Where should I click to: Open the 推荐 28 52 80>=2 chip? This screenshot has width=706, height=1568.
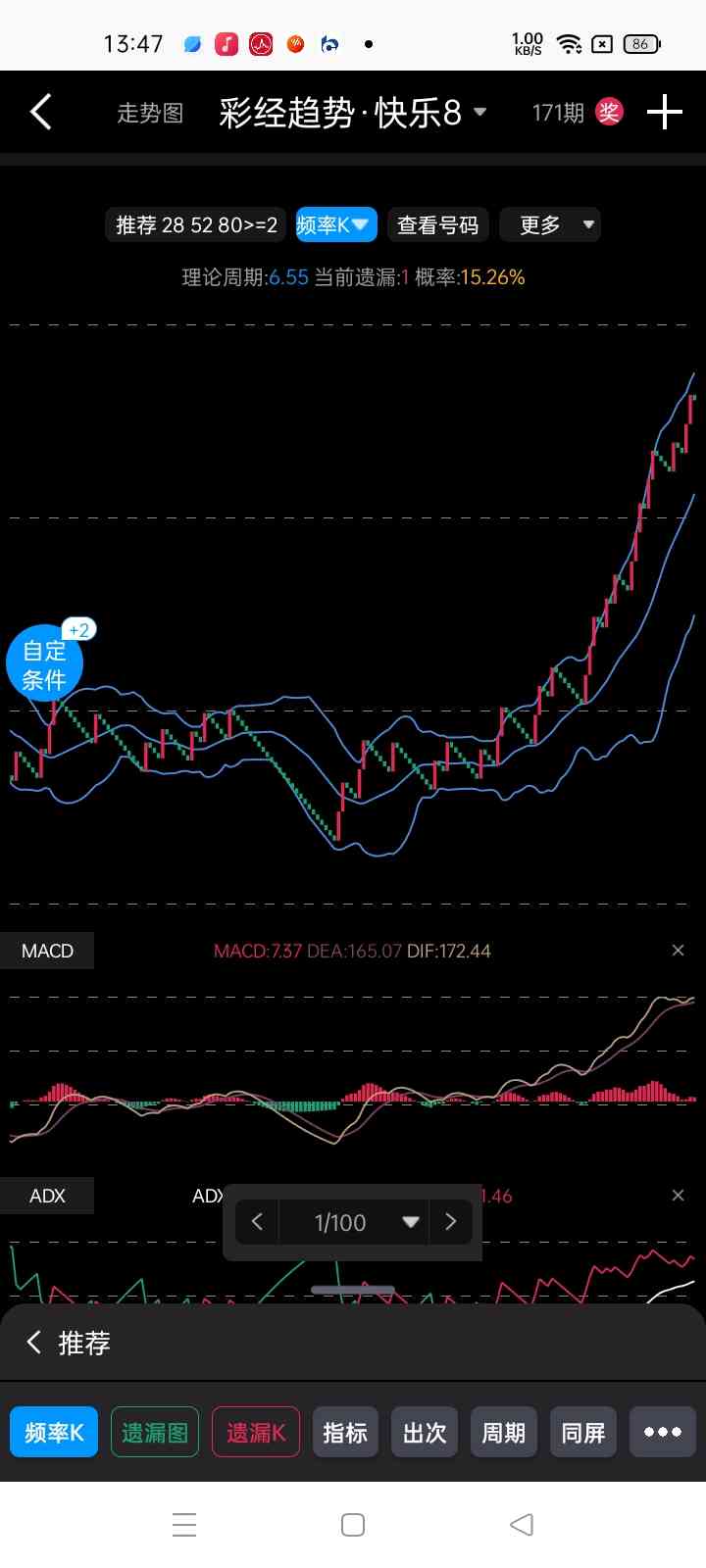coord(196,225)
